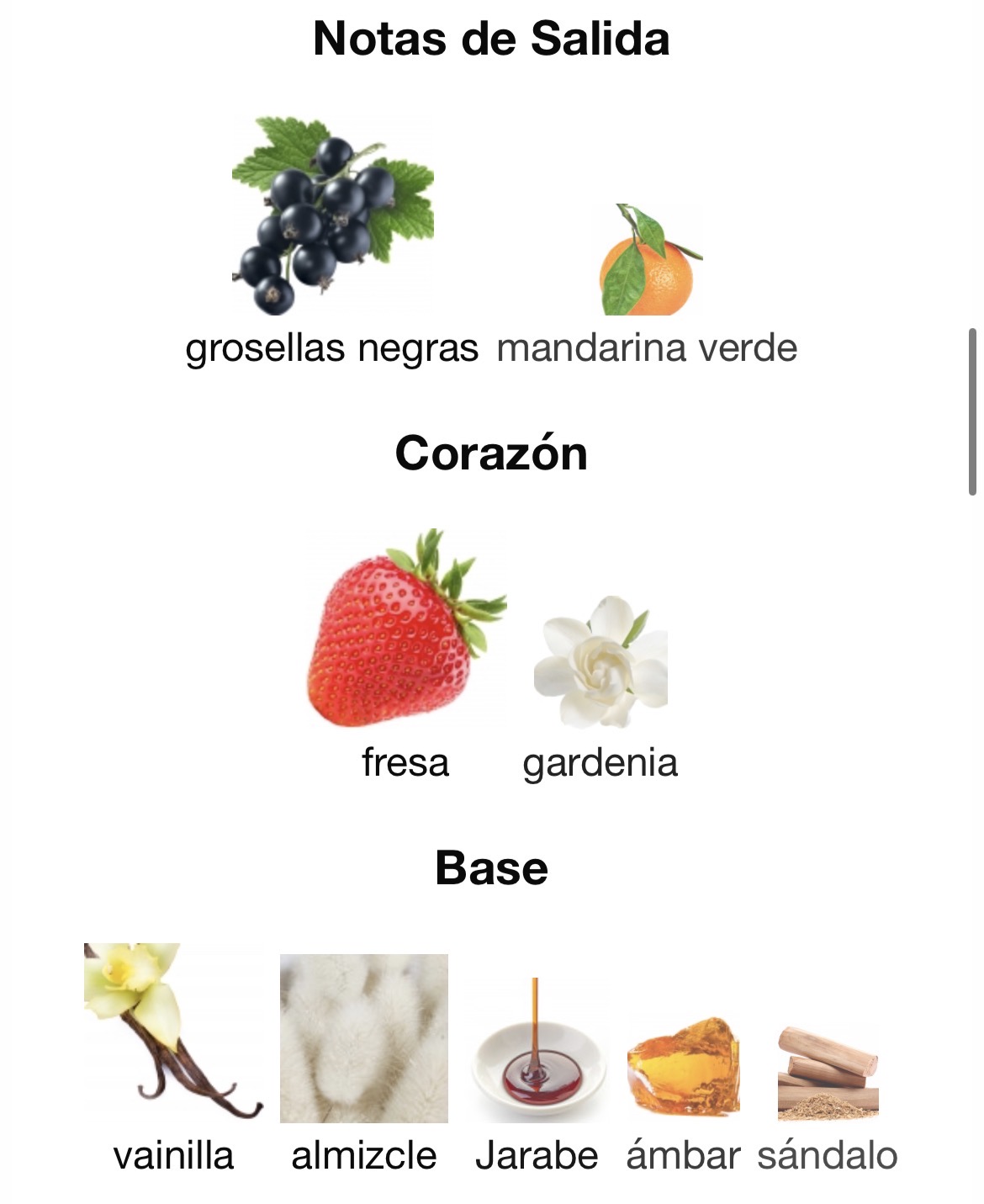Open the sándalo note
This screenshot has width=984, height=1204.
828,1074
